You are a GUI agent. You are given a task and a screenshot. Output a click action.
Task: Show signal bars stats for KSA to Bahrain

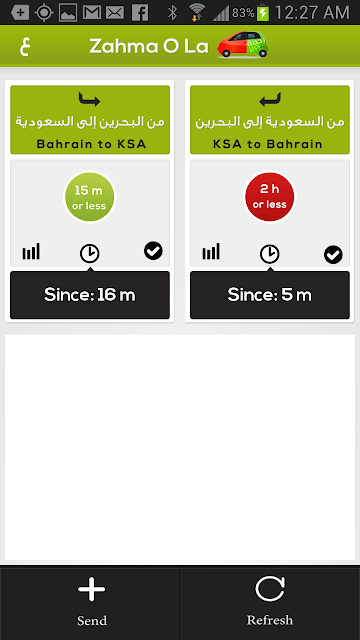coord(211,251)
